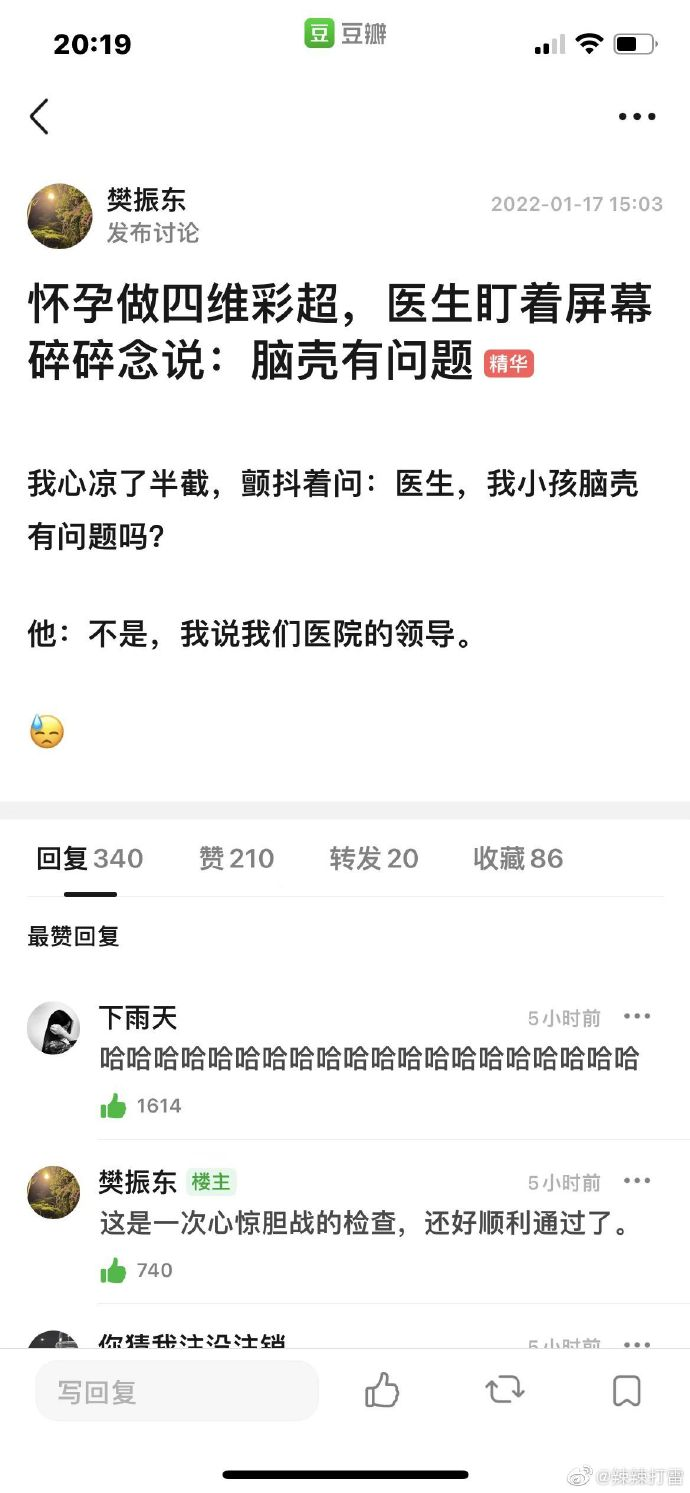The width and height of the screenshot is (690, 1493).
Task: Tap the 写回复 reply input box
Action: coord(177,1391)
